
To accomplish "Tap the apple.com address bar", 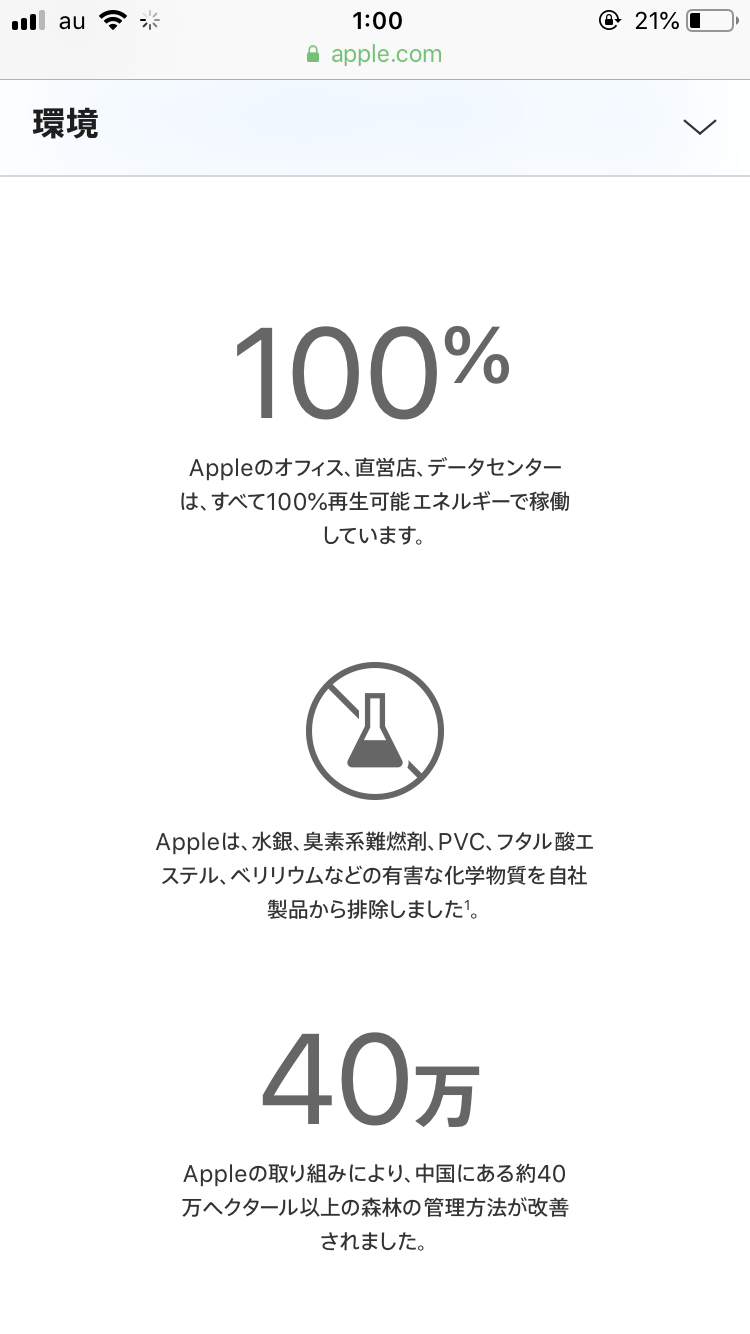I will [375, 54].
